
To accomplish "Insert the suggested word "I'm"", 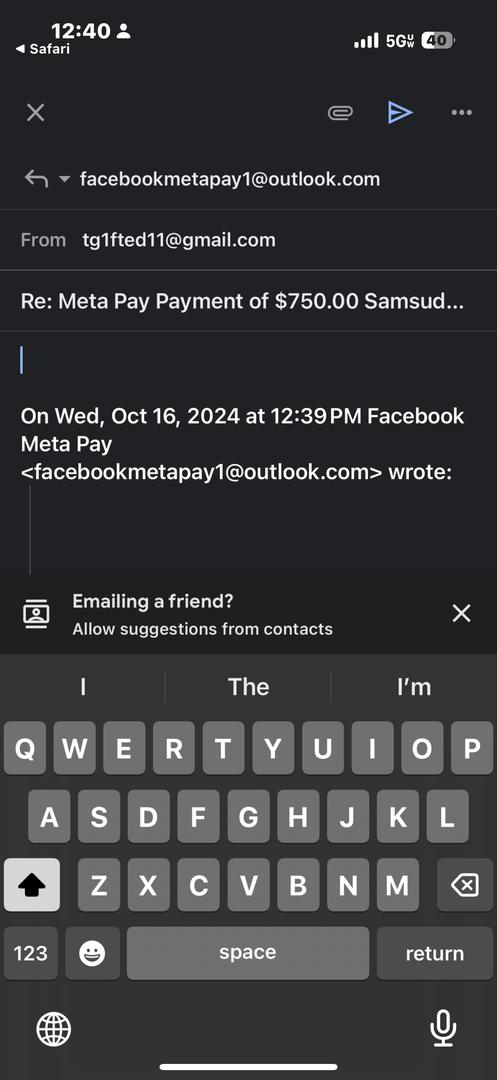I will (414, 687).
